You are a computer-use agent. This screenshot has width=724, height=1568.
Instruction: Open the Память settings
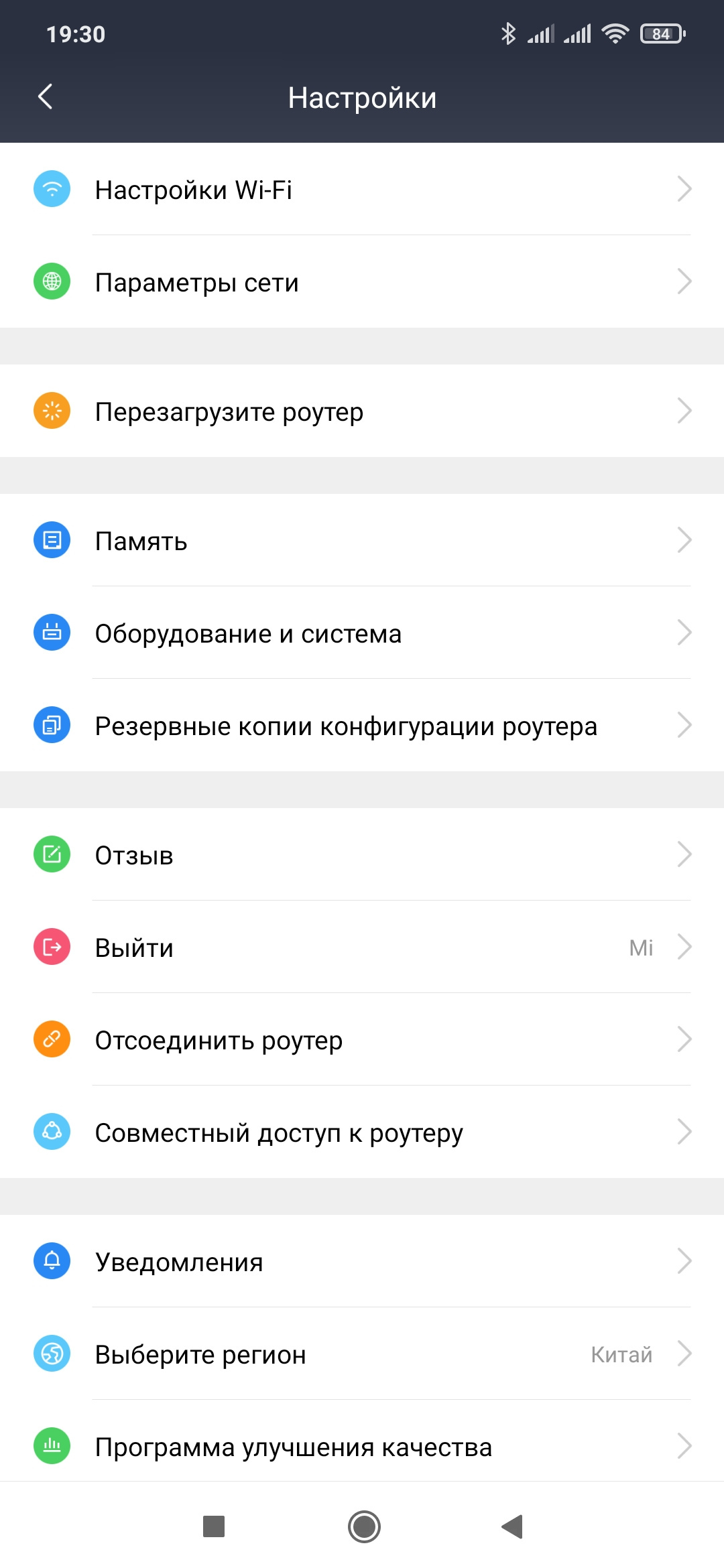(362, 541)
